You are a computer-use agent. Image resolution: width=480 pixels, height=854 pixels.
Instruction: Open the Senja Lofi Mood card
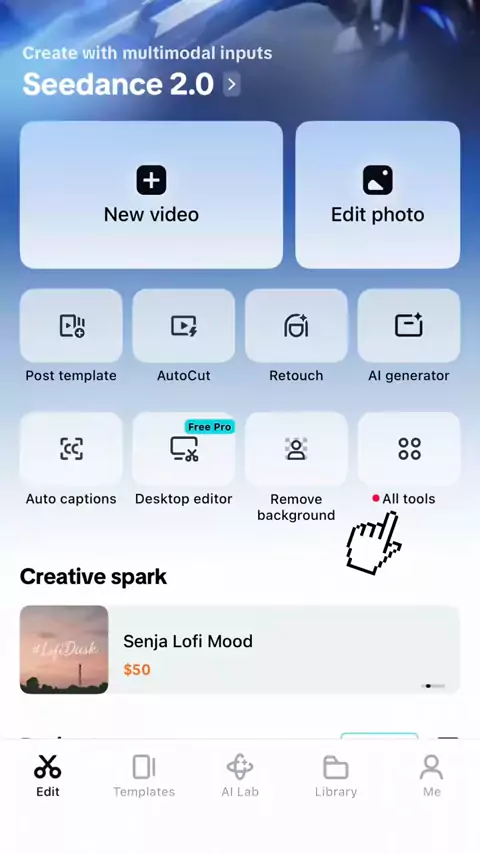tap(240, 649)
